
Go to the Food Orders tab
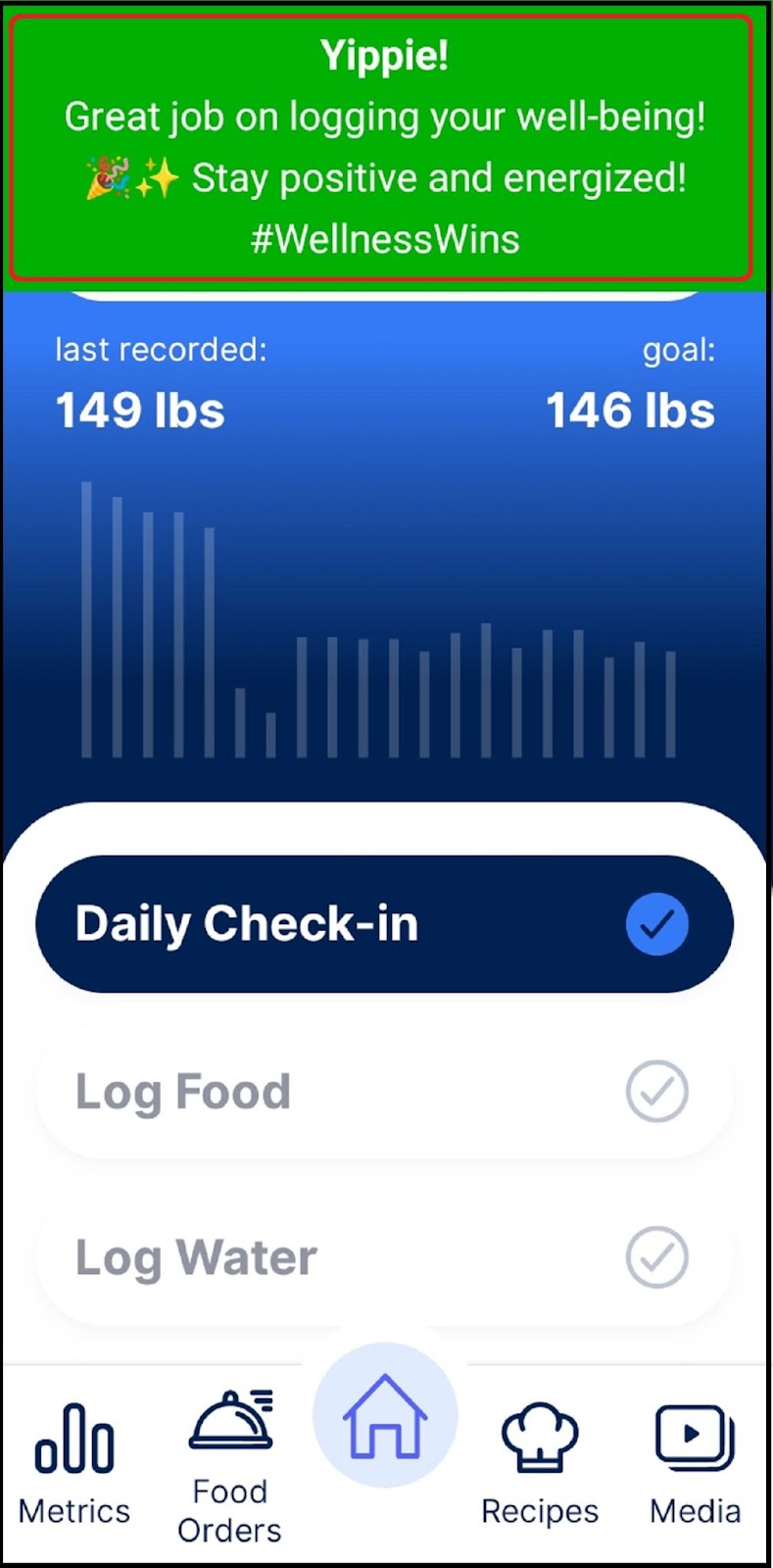pos(229,1465)
